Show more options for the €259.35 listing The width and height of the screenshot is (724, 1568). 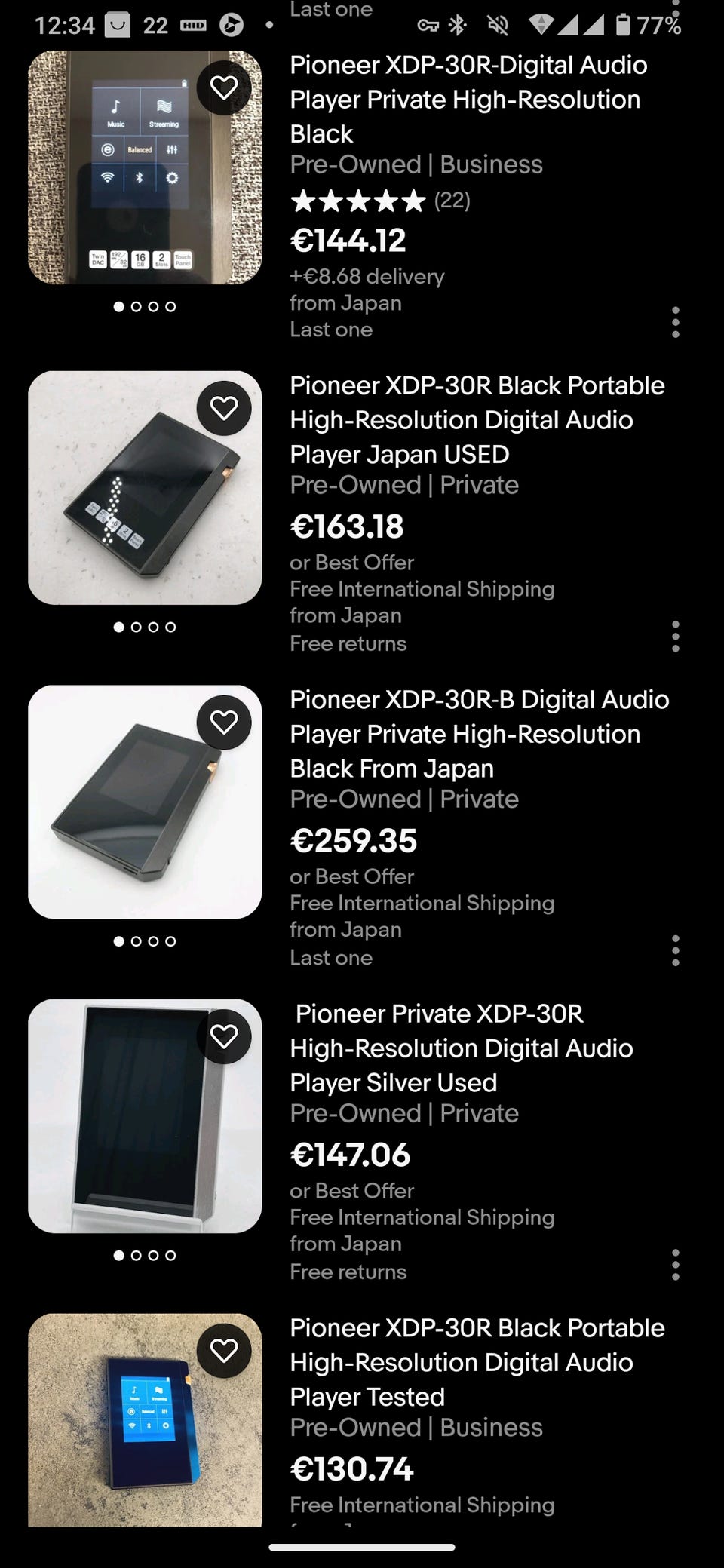pyautogui.click(x=675, y=951)
